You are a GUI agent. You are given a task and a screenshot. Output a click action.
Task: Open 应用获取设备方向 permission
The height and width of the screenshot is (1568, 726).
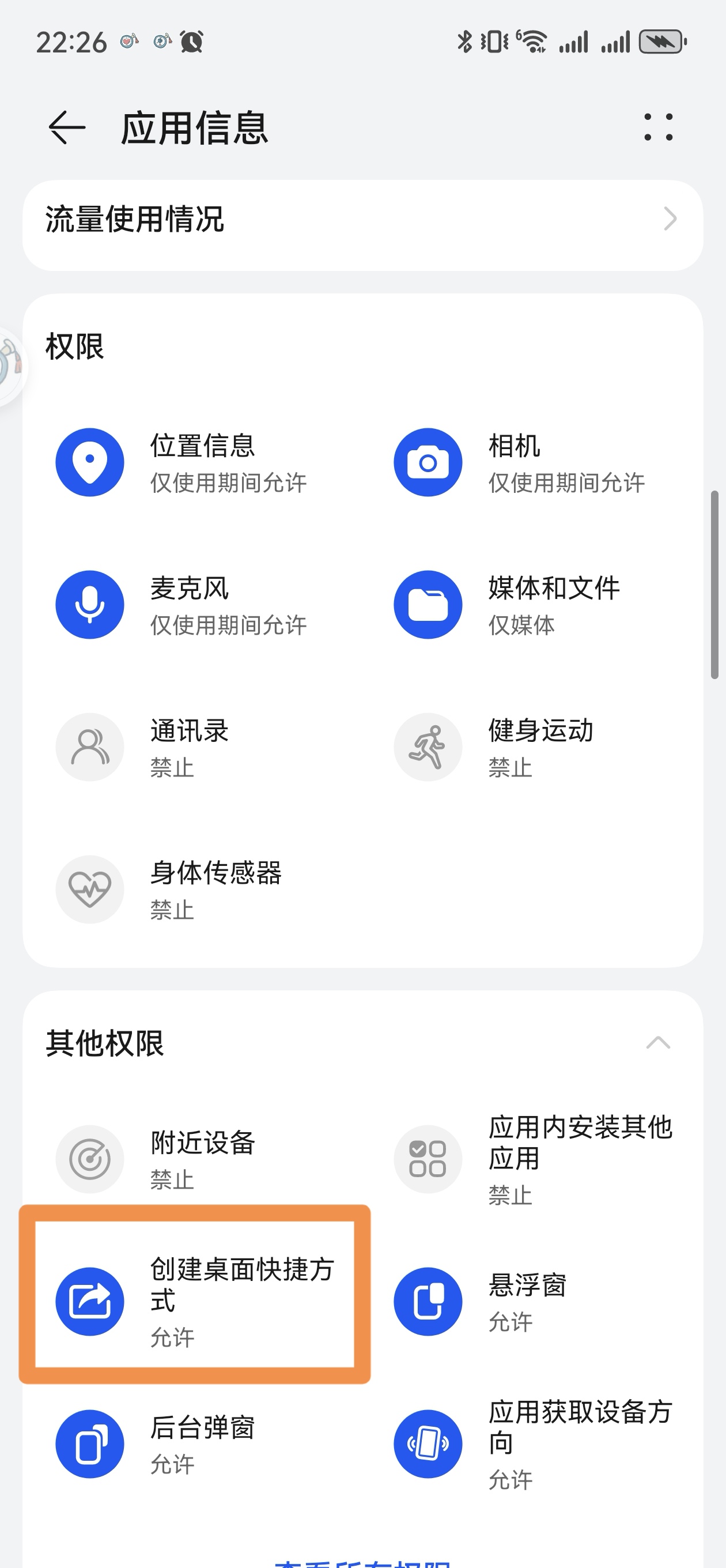coord(532,1444)
